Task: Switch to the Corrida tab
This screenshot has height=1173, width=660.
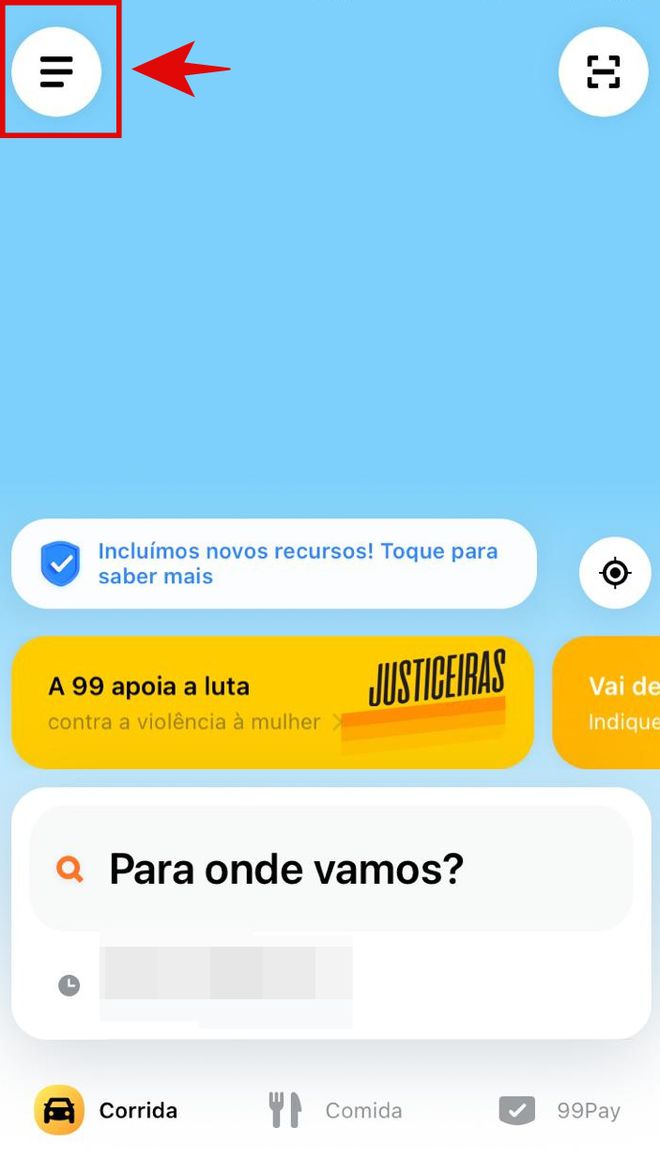Action: [x=107, y=1110]
